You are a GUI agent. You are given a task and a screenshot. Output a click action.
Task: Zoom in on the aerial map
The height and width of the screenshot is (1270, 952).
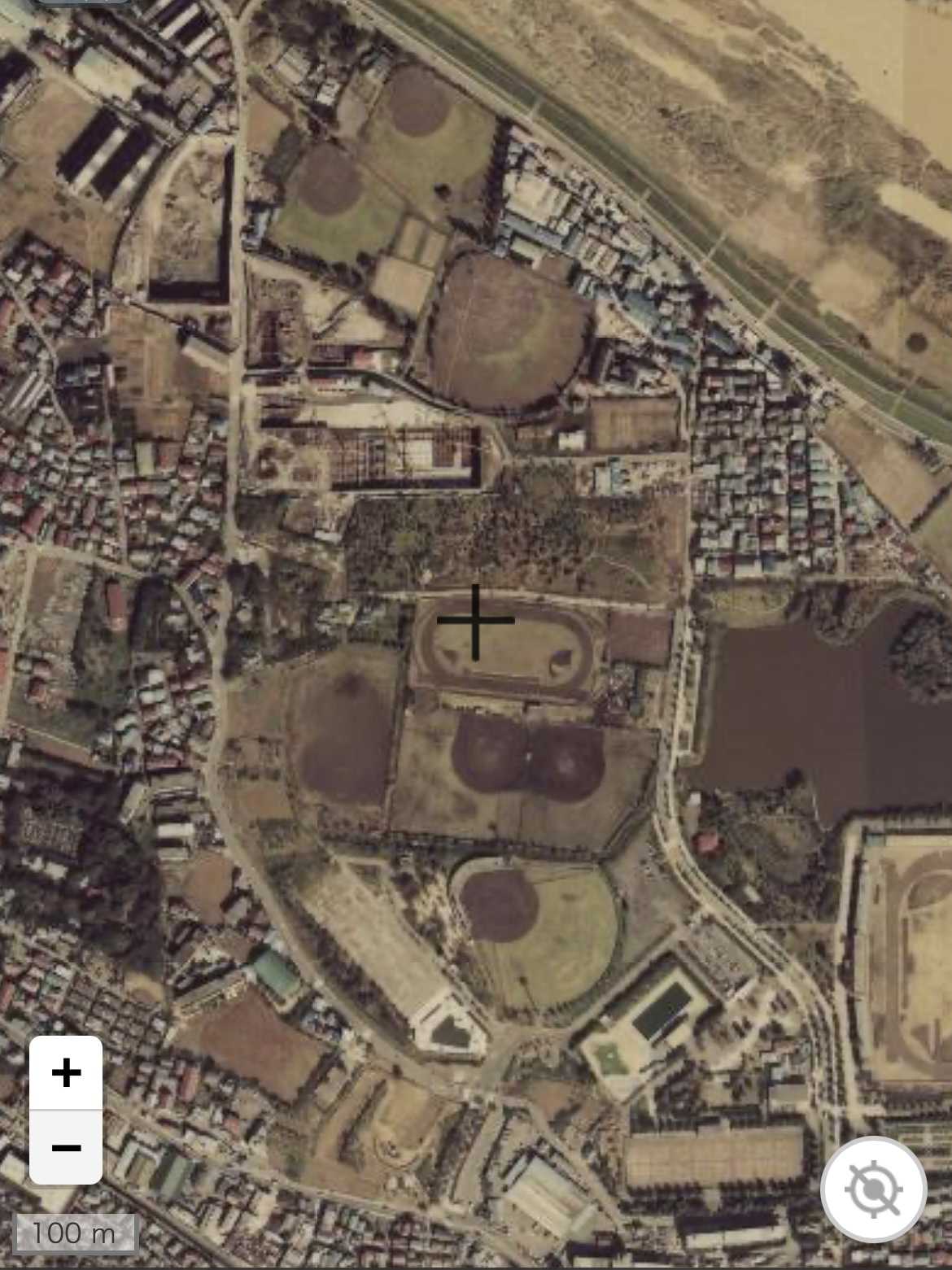[66, 1072]
